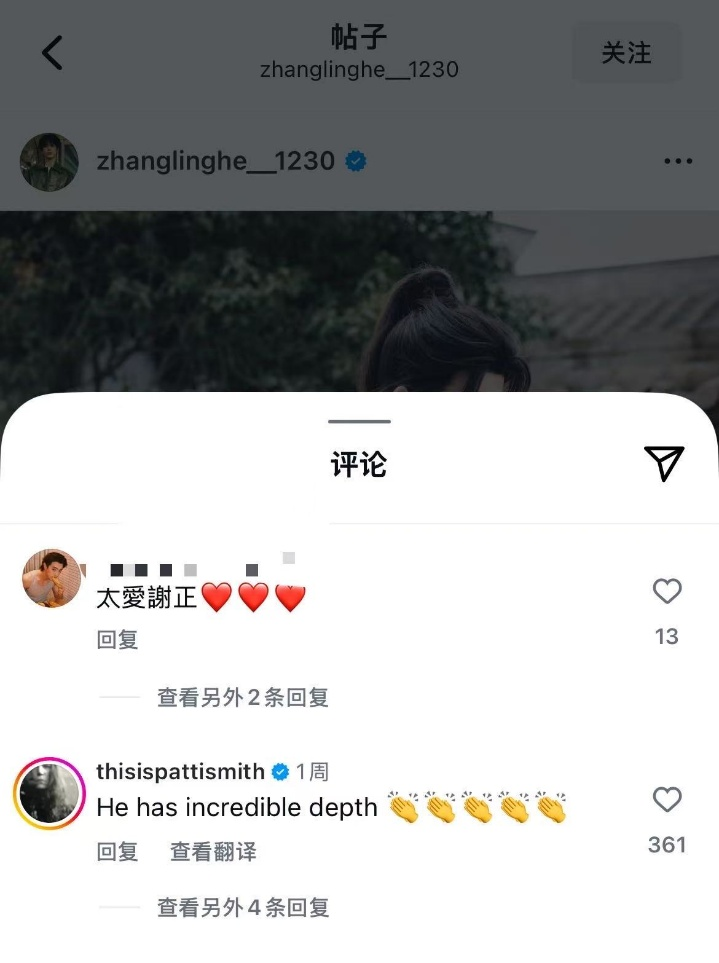Expand 查看另外2条回复 replies

(242, 698)
